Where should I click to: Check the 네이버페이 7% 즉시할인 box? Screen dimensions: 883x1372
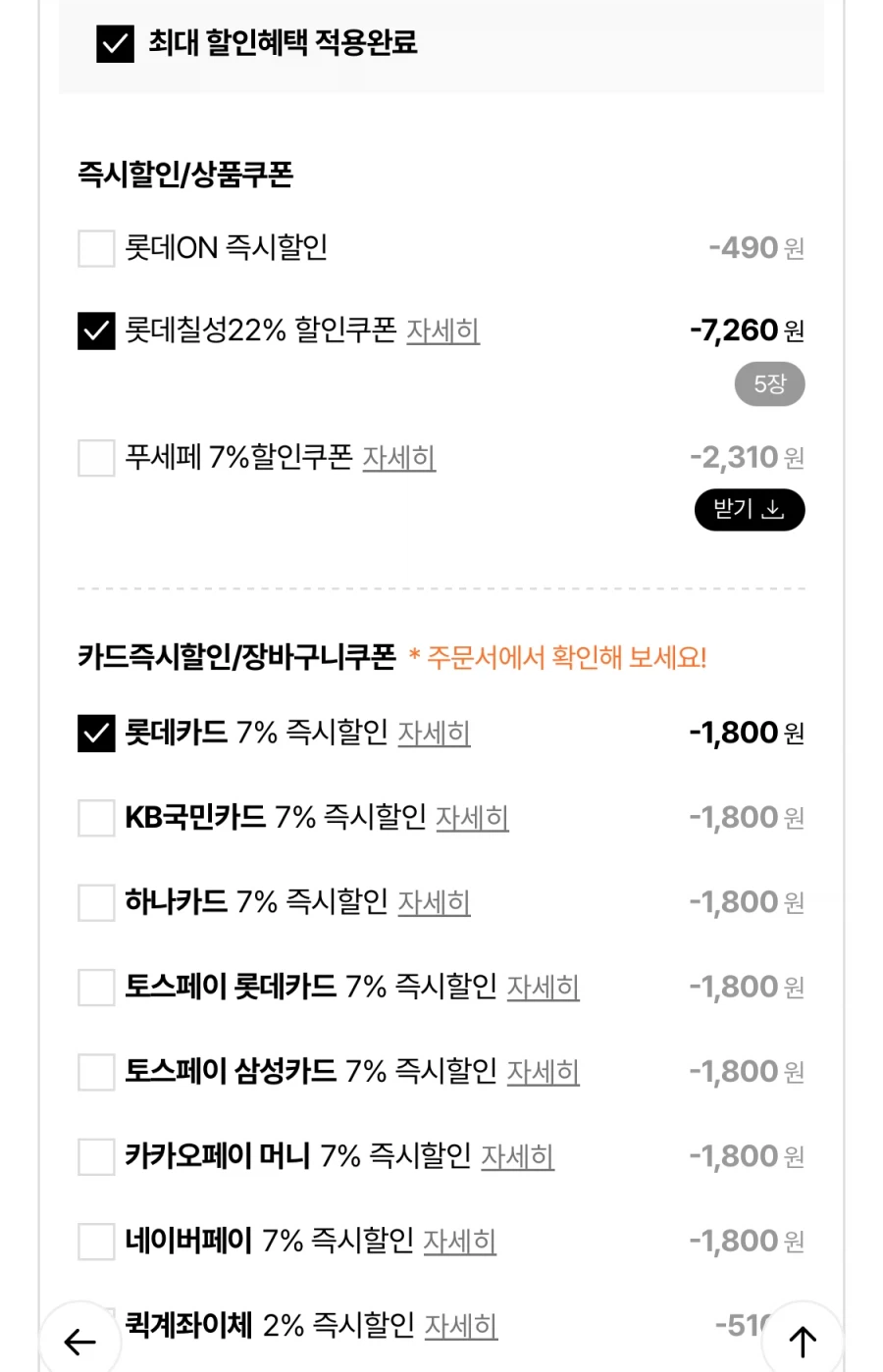[95, 1242]
